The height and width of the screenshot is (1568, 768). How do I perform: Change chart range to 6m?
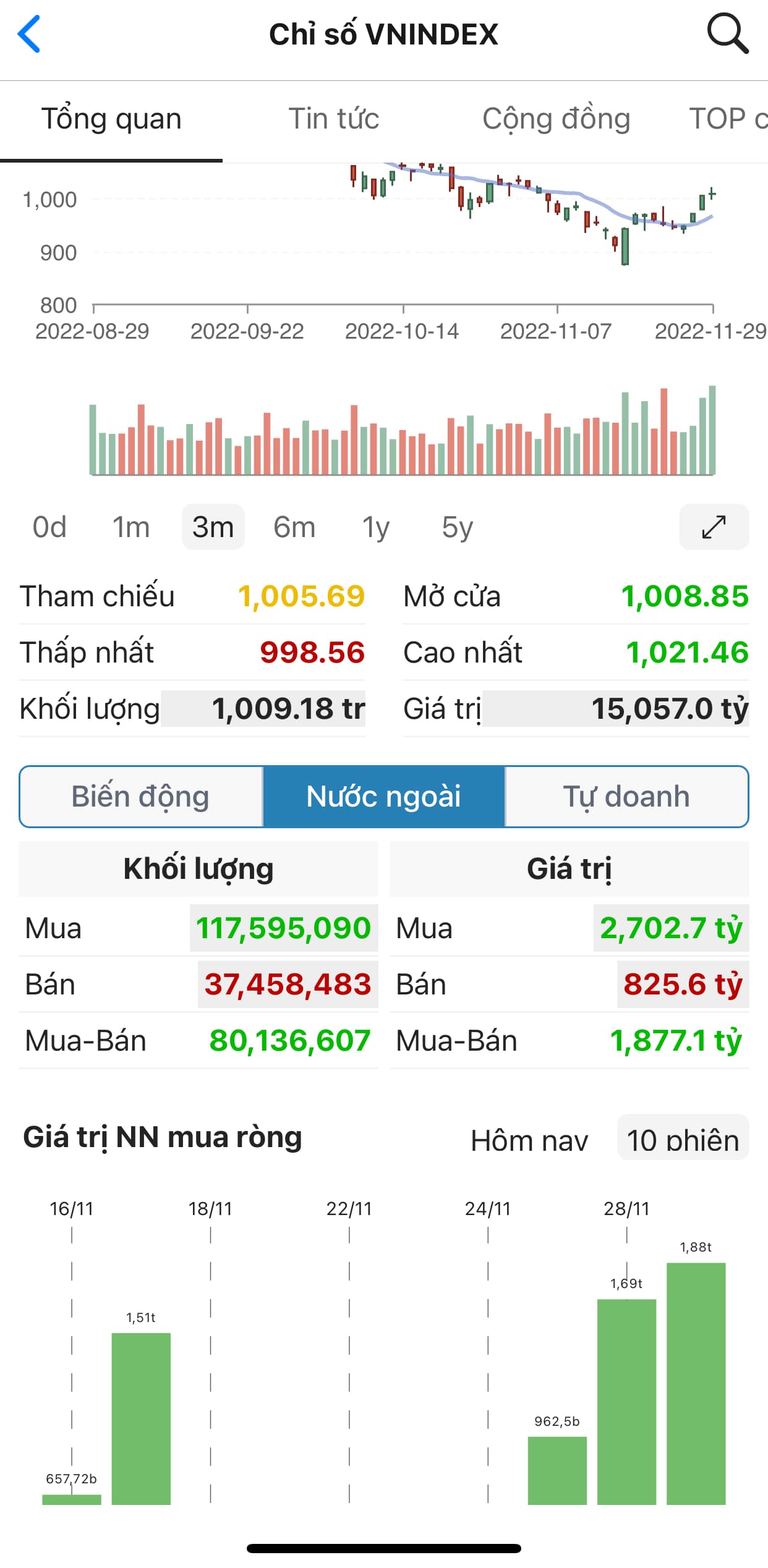tap(294, 527)
